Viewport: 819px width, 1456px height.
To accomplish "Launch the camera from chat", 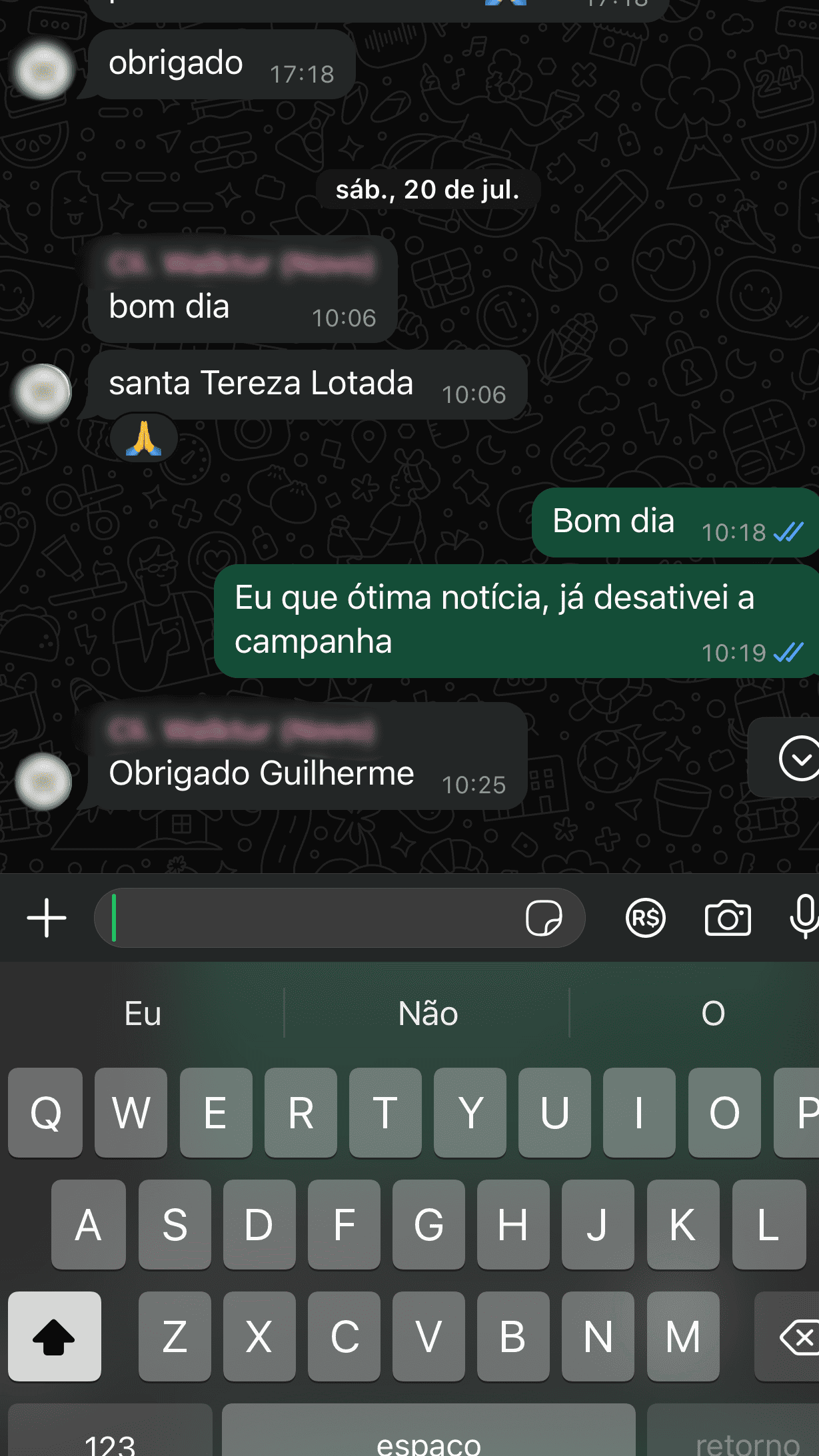I will pos(728,918).
